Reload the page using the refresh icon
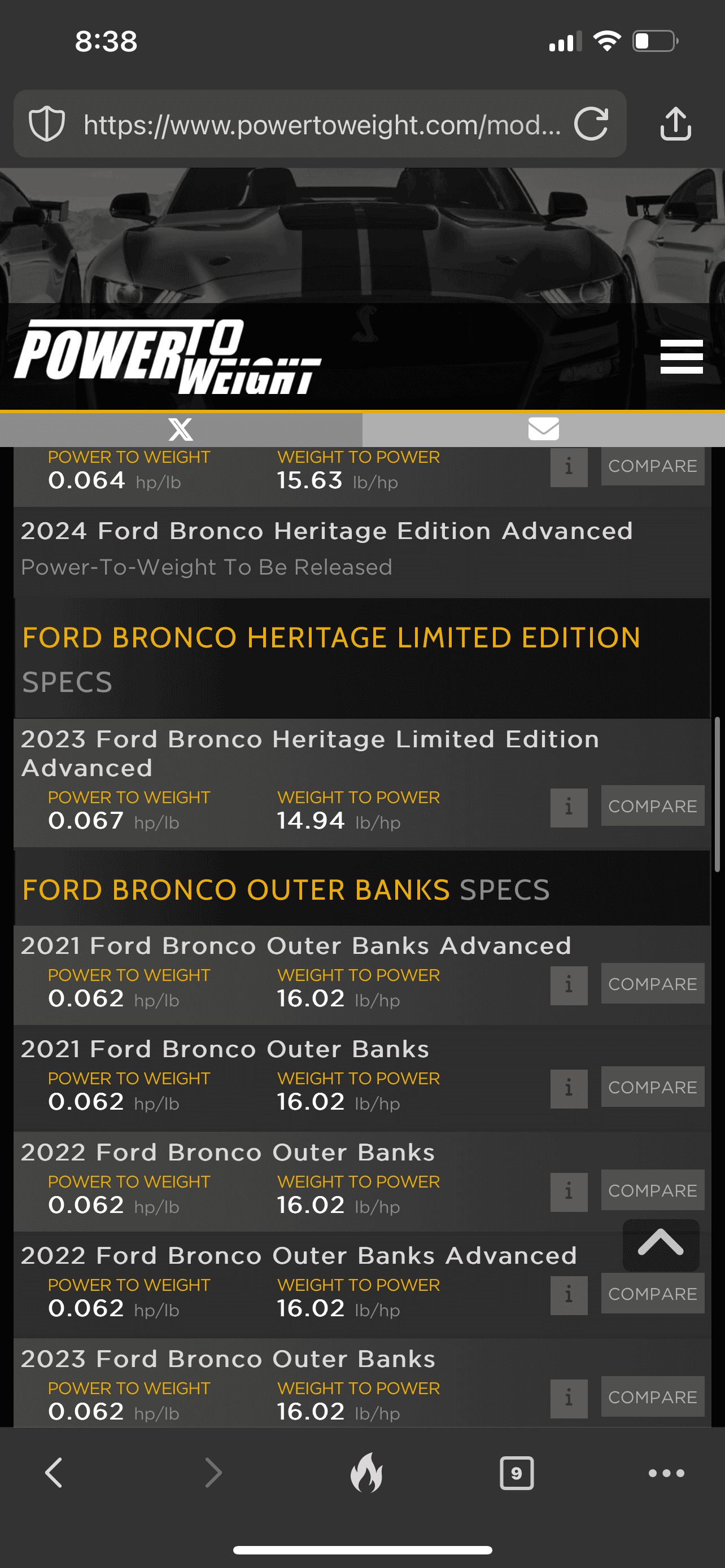Screen dimensions: 725x1568 591,124
